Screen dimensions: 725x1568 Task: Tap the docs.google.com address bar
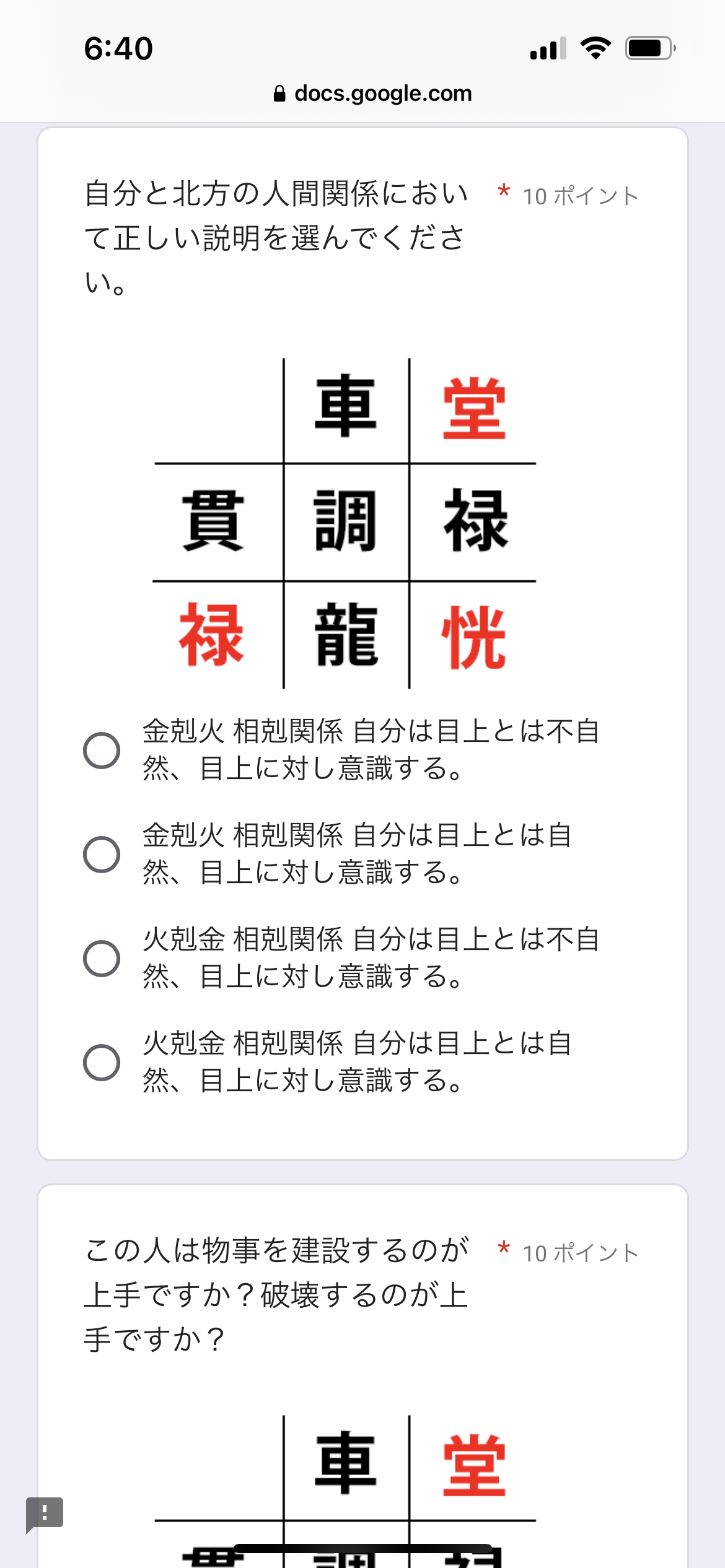372,94
